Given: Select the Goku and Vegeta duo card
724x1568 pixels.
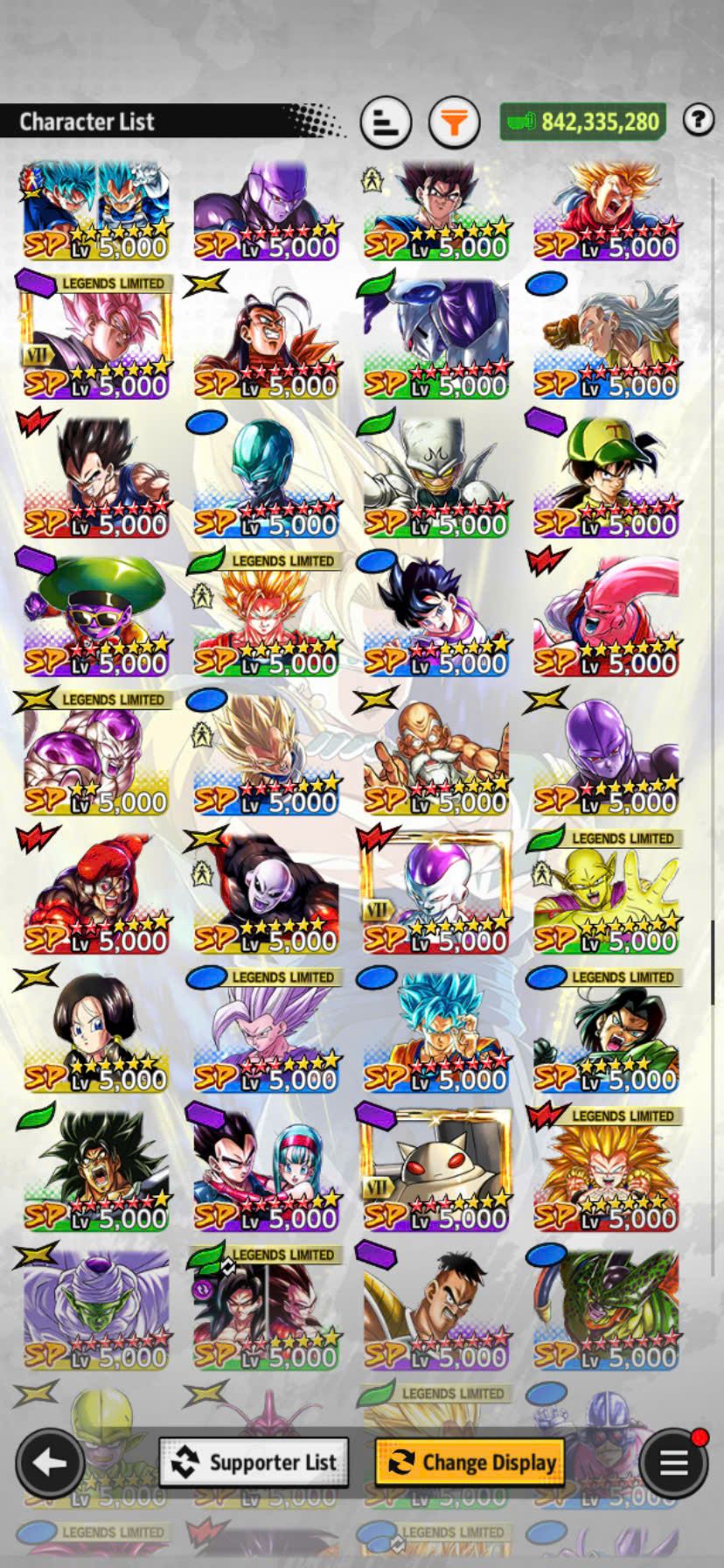Looking at the screenshot, I should [95, 211].
